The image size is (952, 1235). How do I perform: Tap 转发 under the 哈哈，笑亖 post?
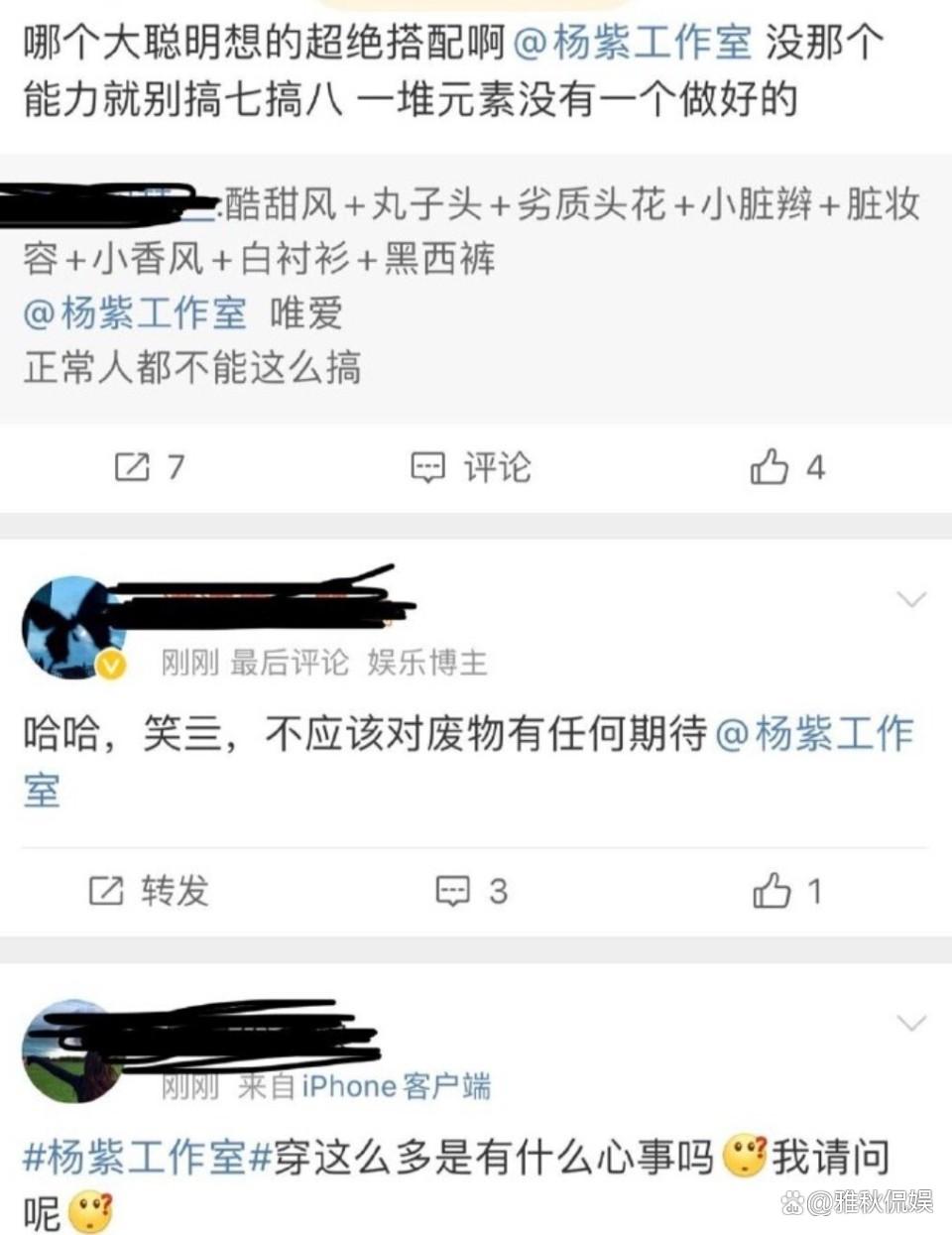148,890
